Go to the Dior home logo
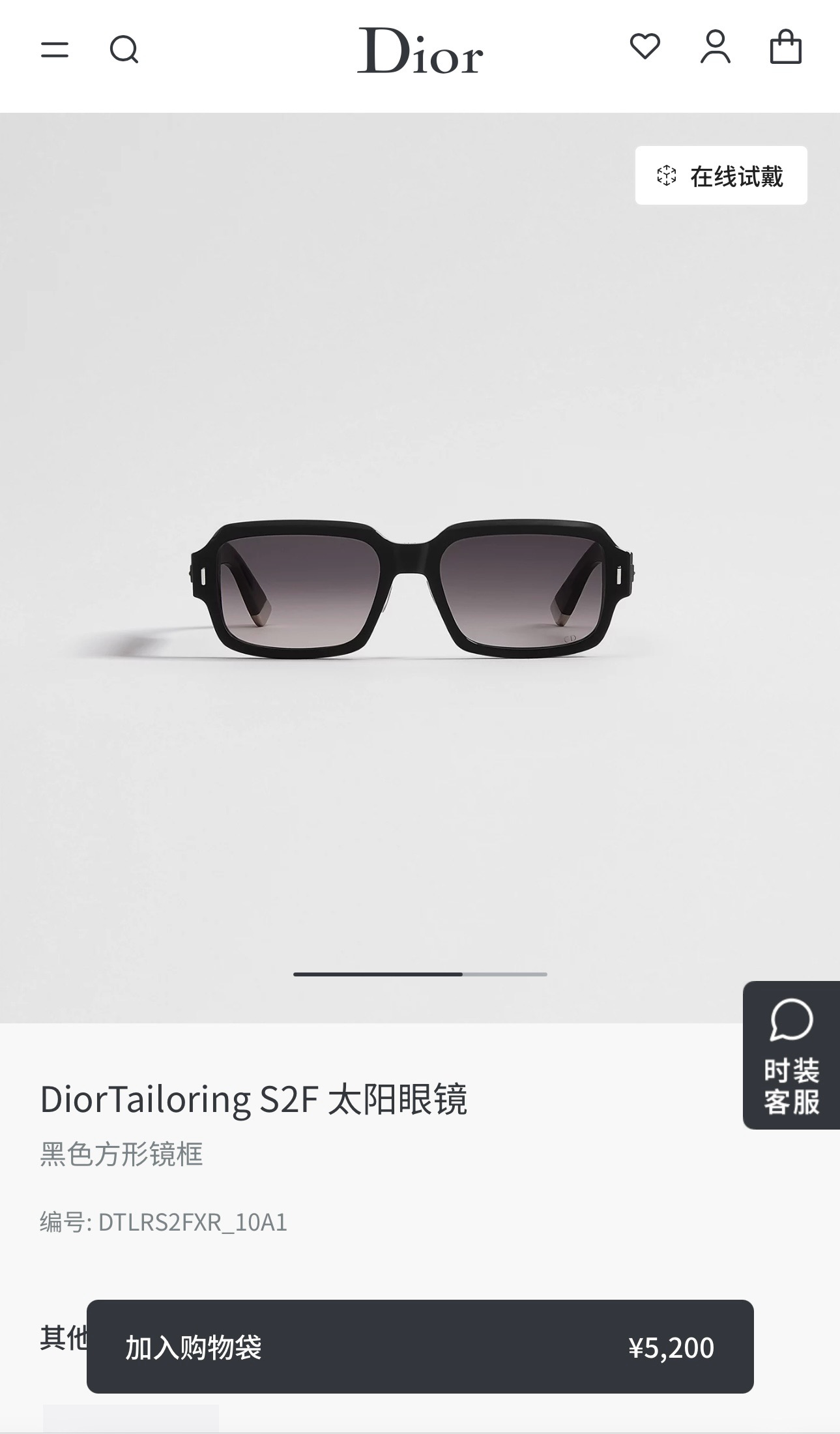Screen dimensions: 840x1434 pyautogui.click(x=420, y=51)
